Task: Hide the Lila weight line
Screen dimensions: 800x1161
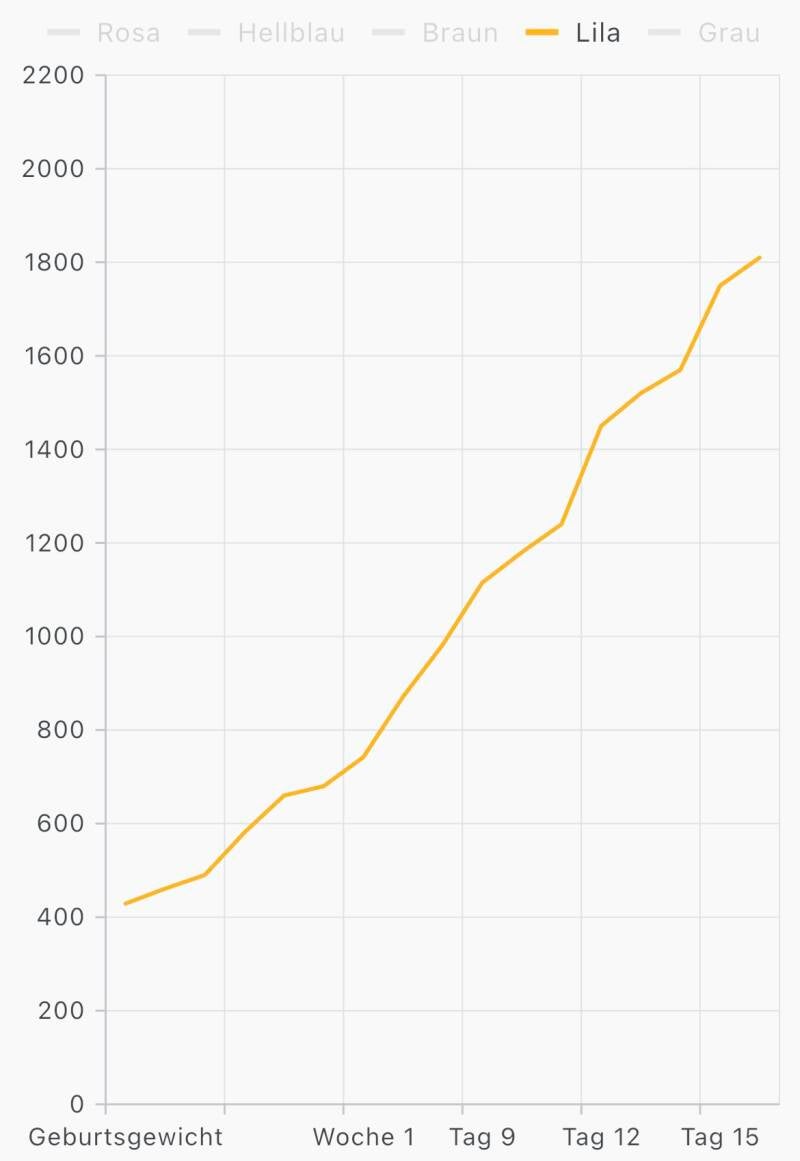Action: pyautogui.click(x=574, y=33)
